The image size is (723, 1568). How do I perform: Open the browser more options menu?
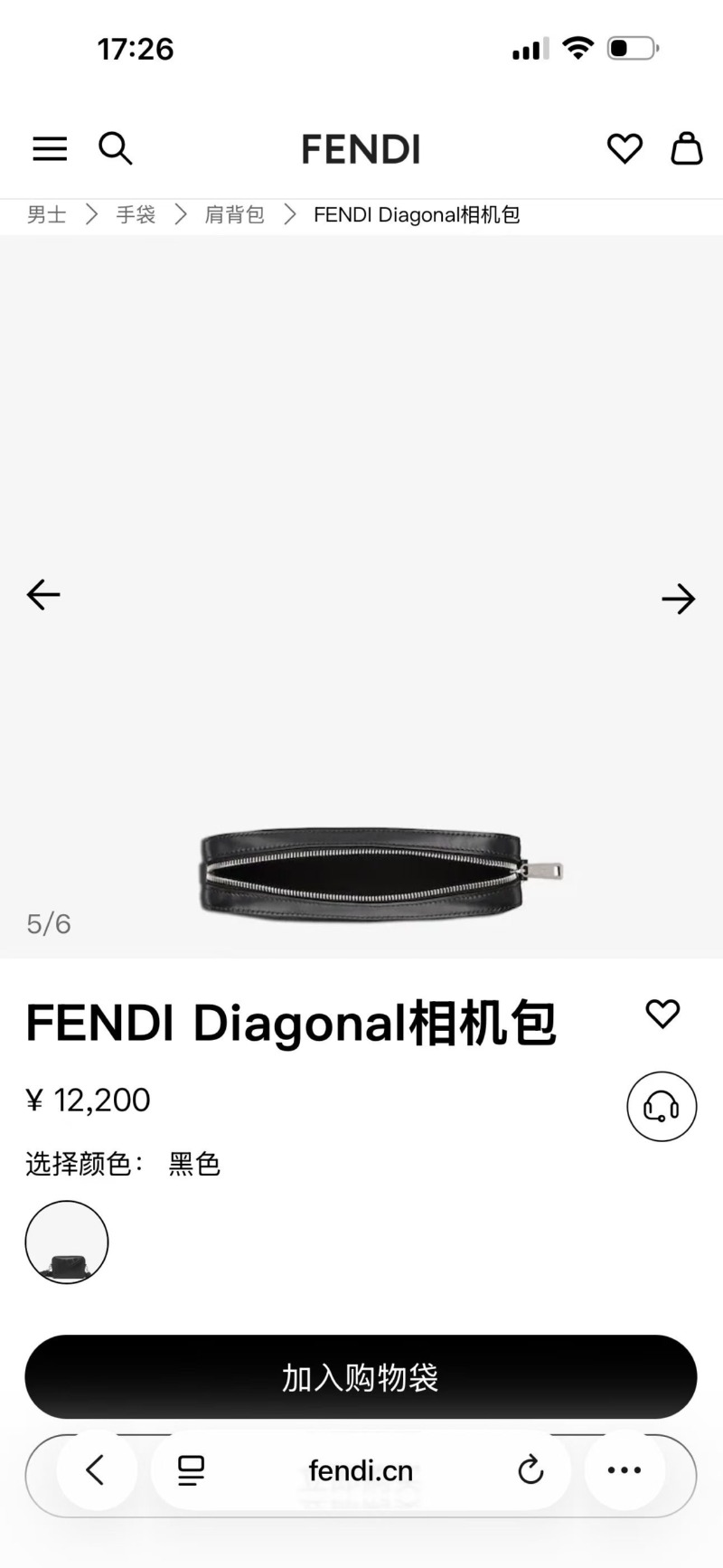point(624,1470)
